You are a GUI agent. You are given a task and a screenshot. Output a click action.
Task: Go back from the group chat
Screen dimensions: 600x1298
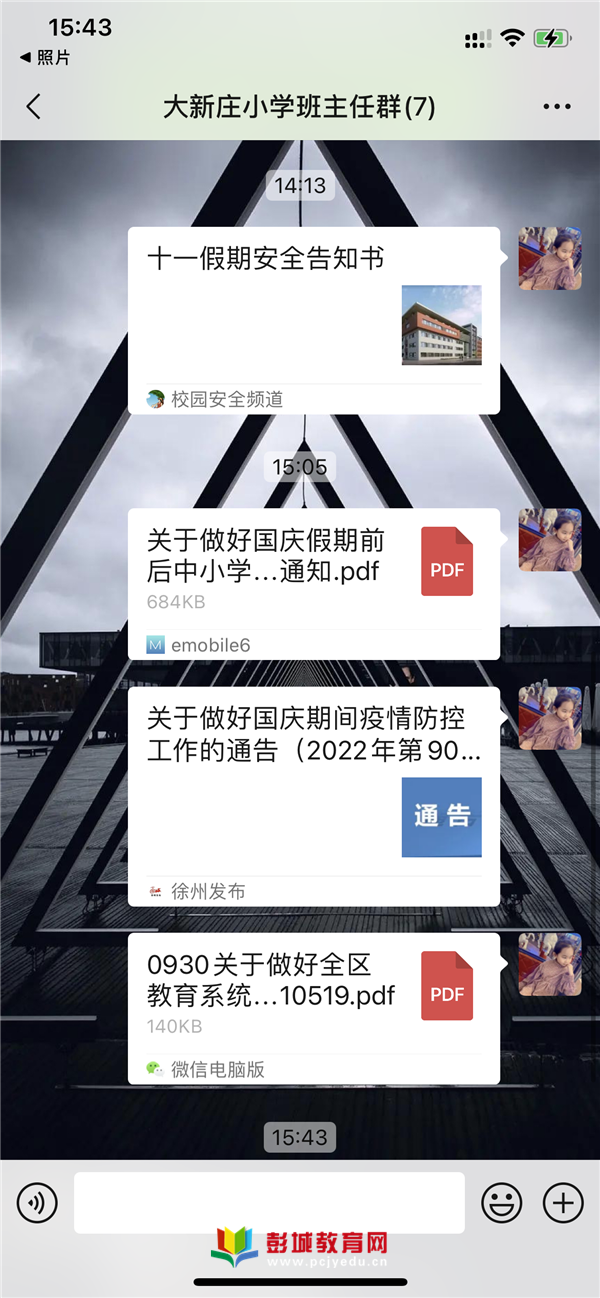pos(34,107)
